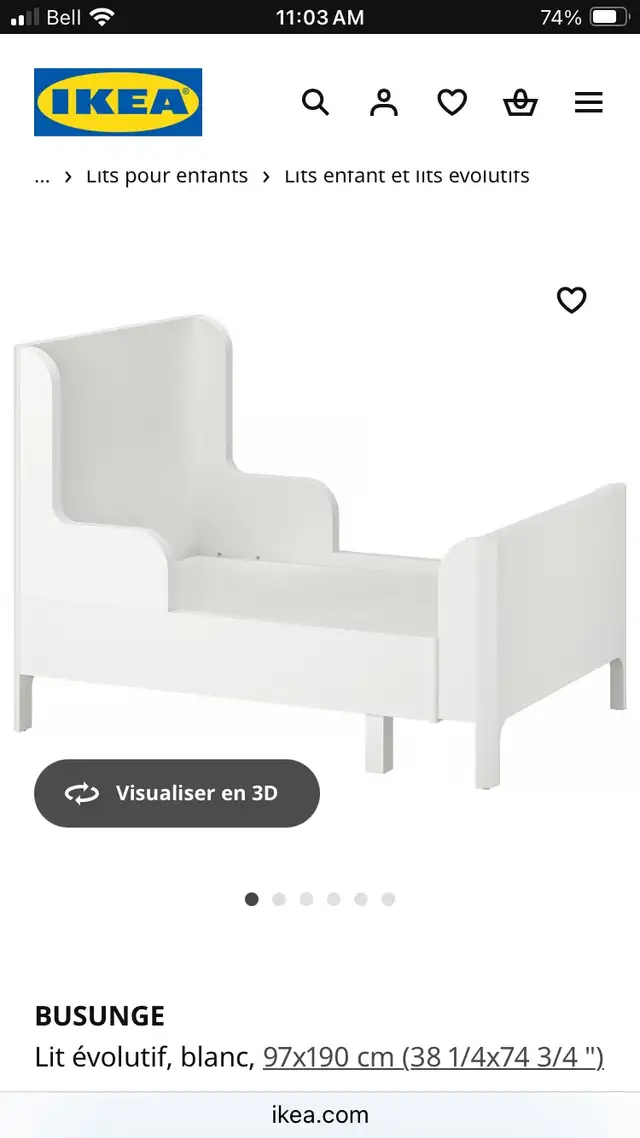
Task: Open the hamburger menu
Action: pos(588,102)
